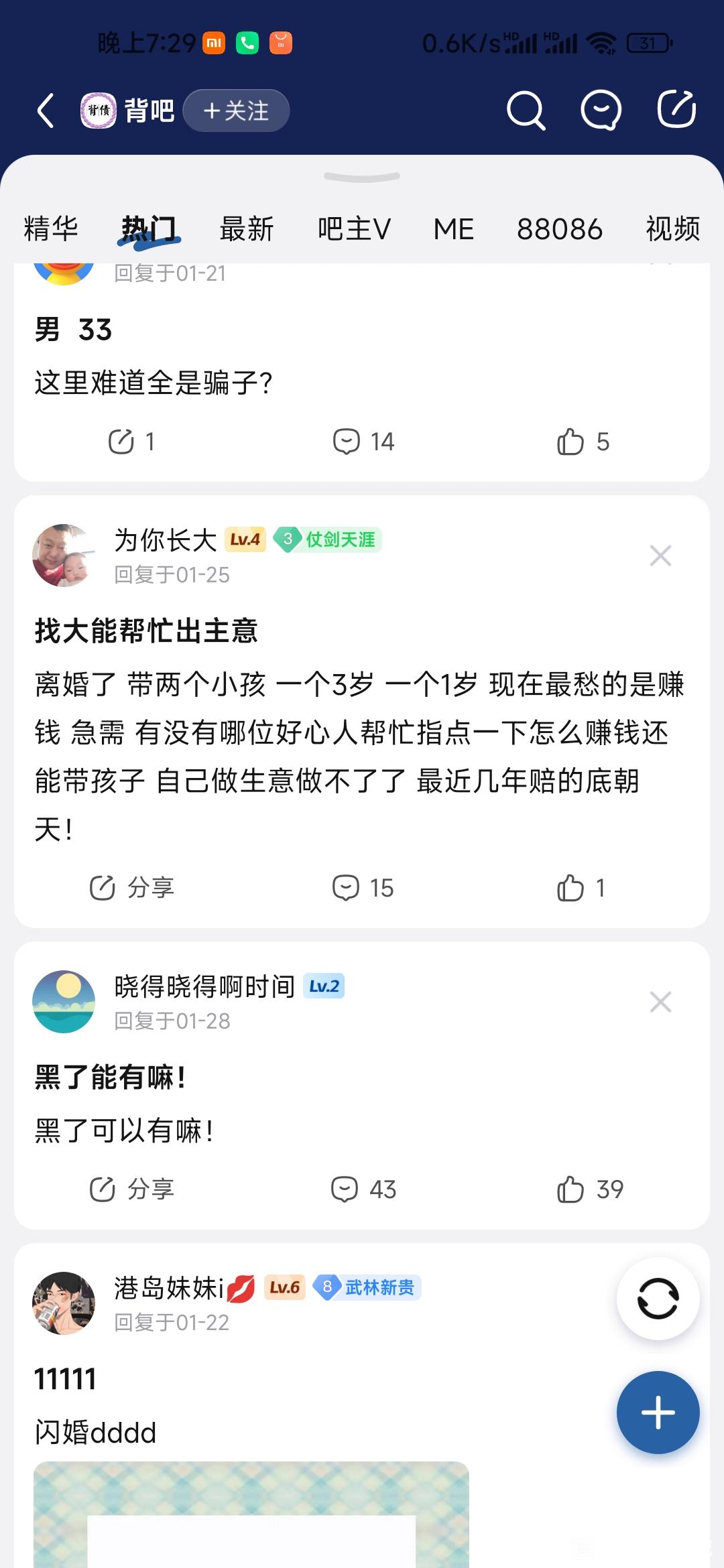
Task: Create a new post with the plus button
Action: click(x=658, y=1413)
